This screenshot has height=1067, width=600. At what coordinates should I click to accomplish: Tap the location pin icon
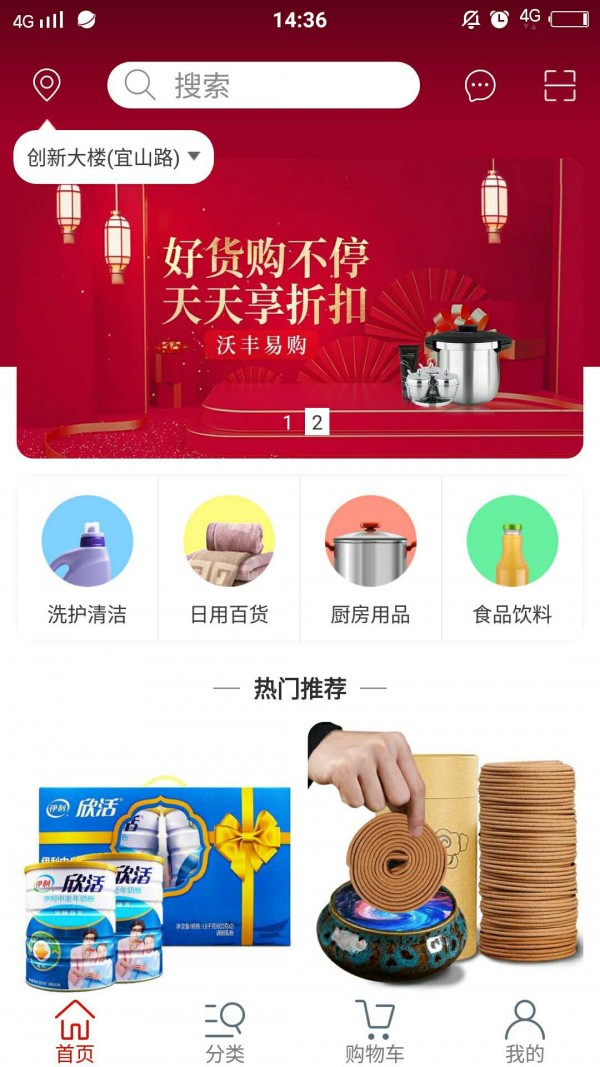46,85
